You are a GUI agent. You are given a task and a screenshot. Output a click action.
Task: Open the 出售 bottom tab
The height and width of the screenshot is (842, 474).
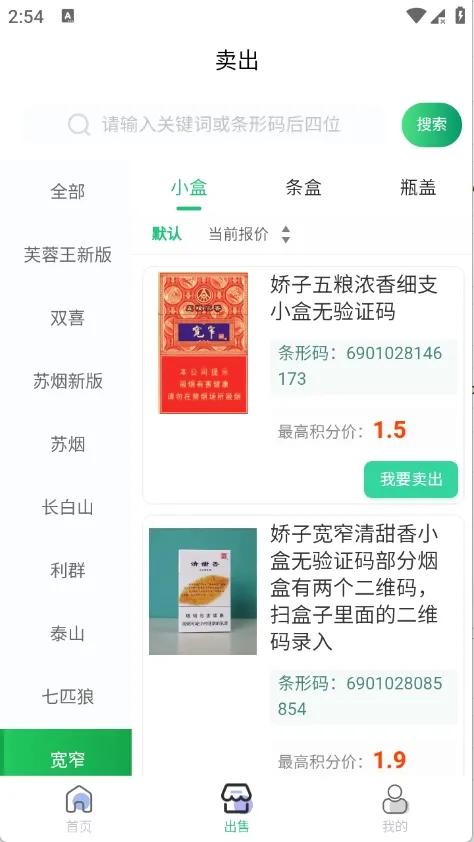pos(237,809)
